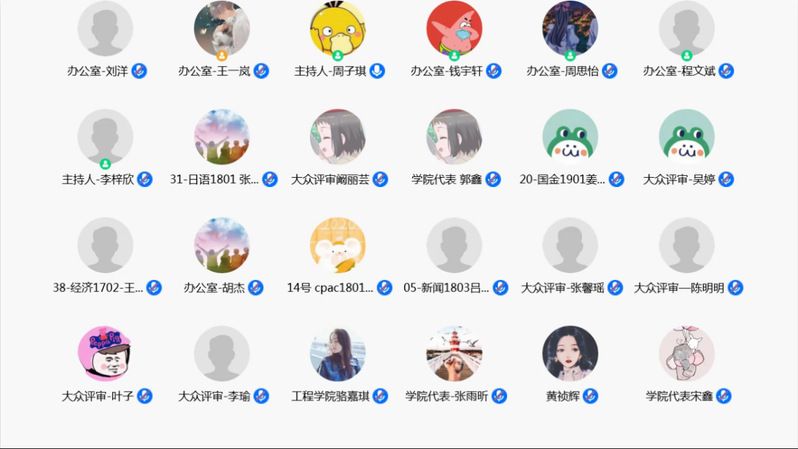Open 大众评审-张馨瑶's tile
The width and height of the screenshot is (798, 449).
click(x=570, y=246)
